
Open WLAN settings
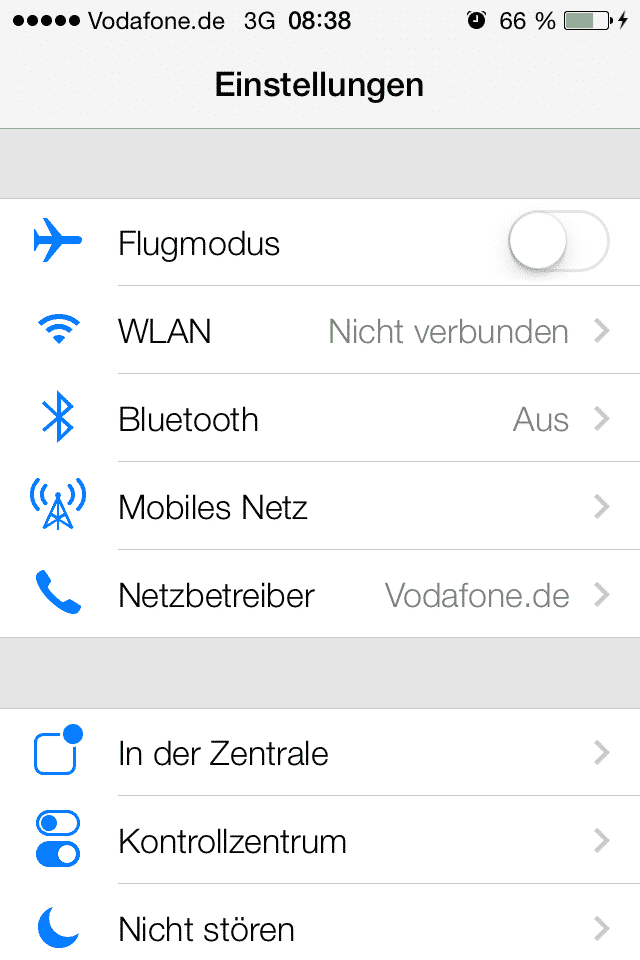pos(320,331)
